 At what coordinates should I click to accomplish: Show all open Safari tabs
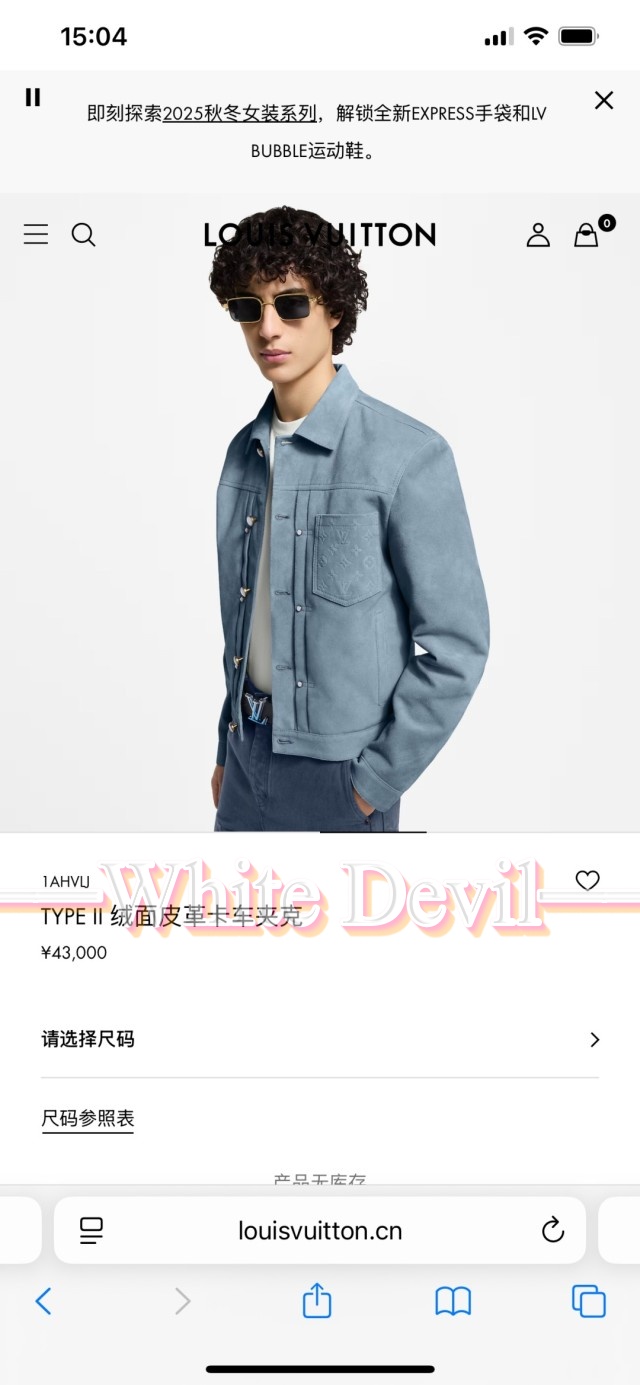coord(588,1301)
